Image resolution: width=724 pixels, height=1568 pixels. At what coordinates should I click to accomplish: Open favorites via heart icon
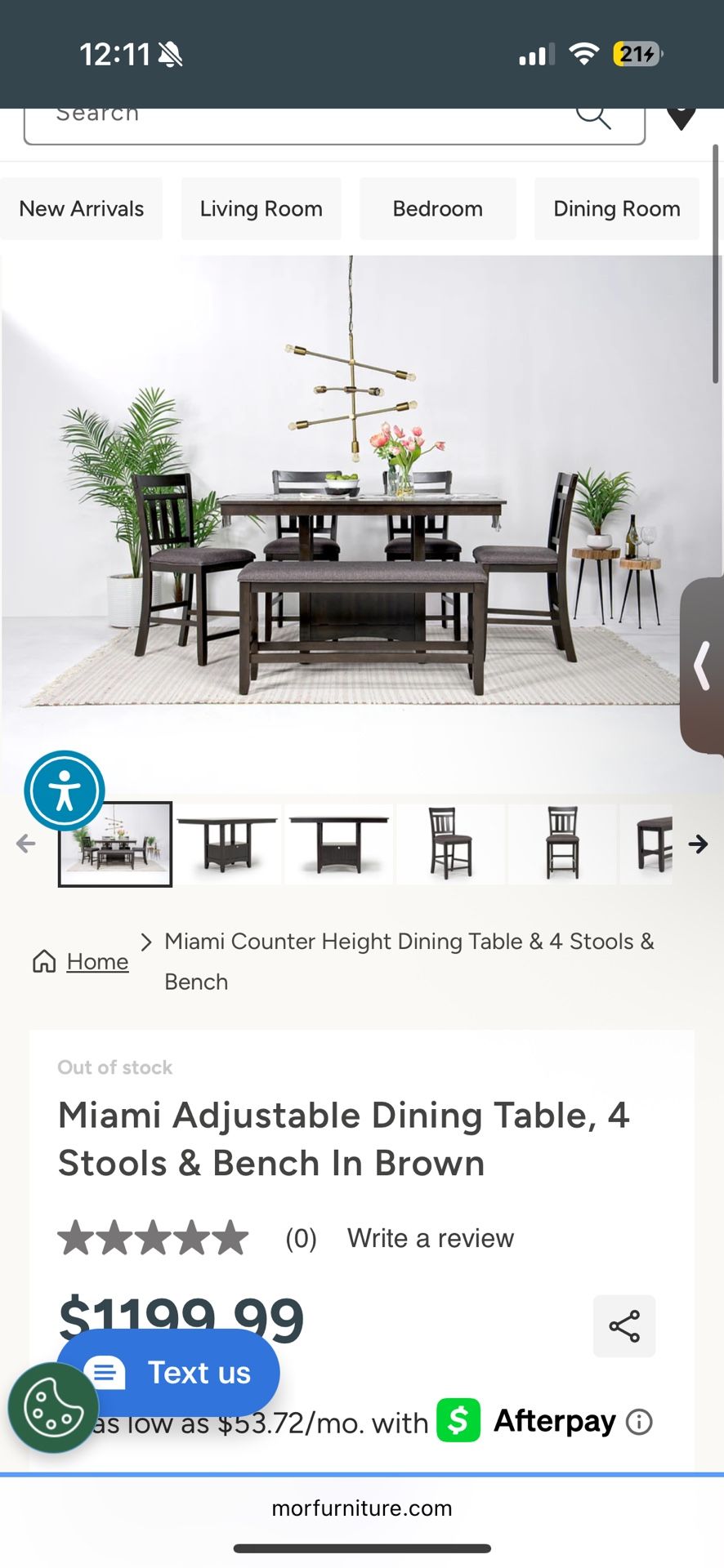pos(682,115)
